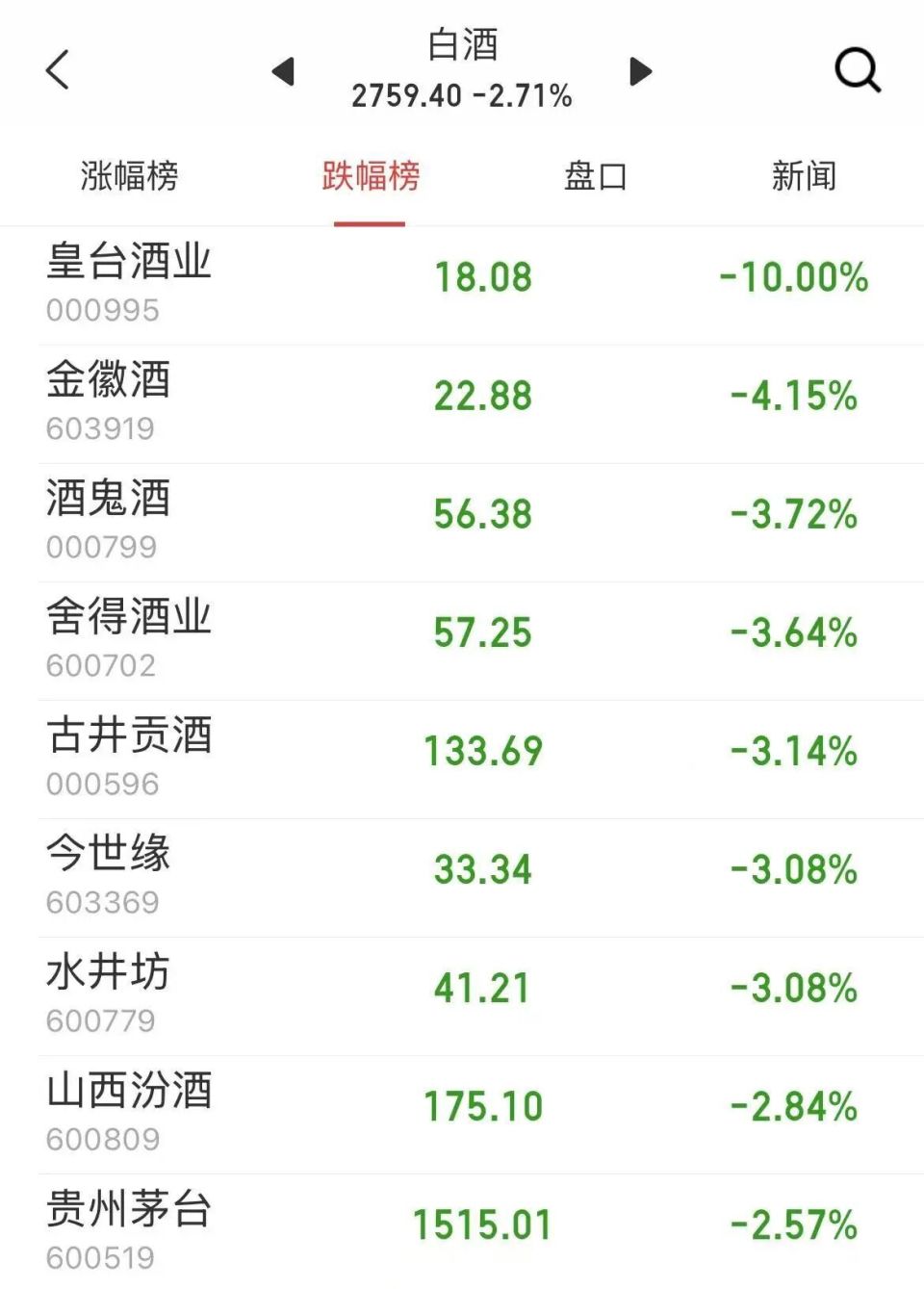Open the search function

point(858,70)
